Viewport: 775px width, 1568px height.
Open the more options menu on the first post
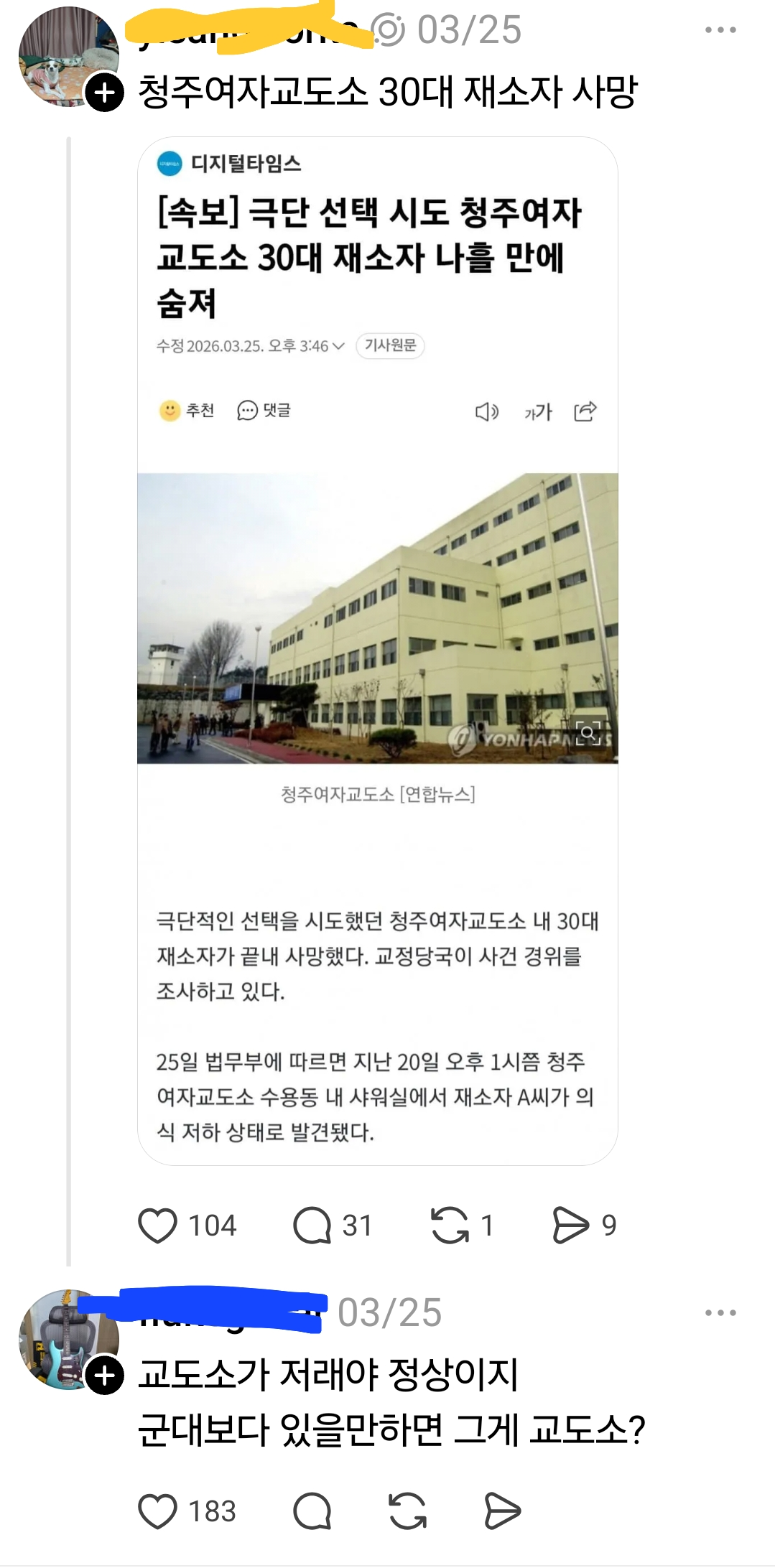[720, 30]
